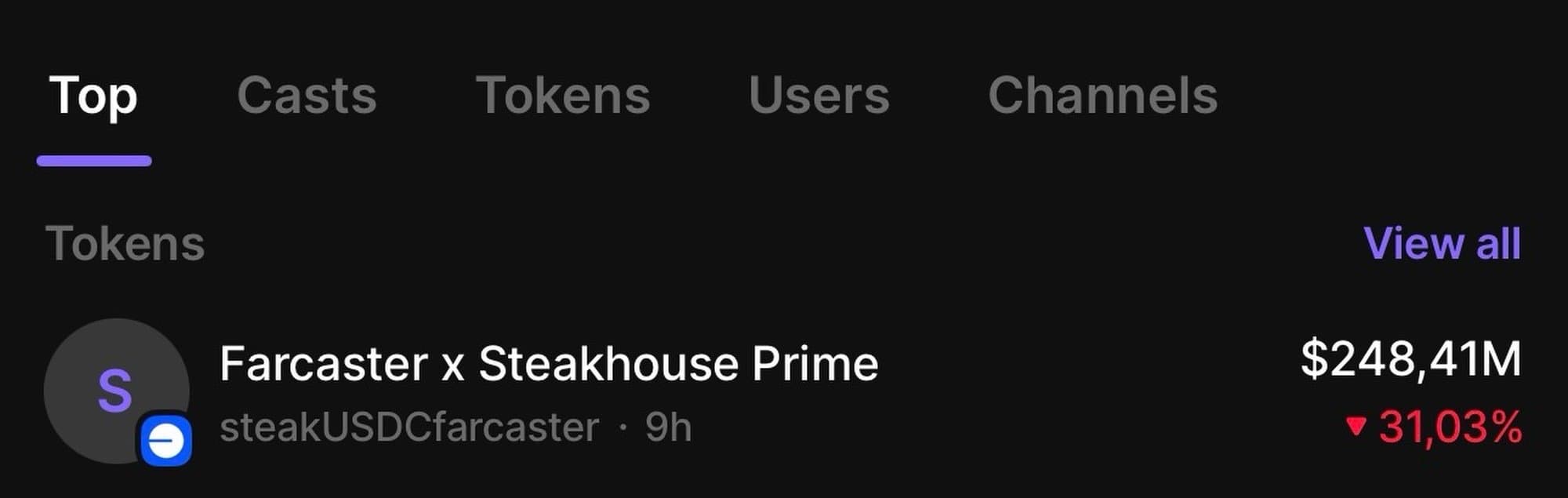Tap View all for Tokens
This screenshot has height=498, width=1568.
[x=1442, y=243]
